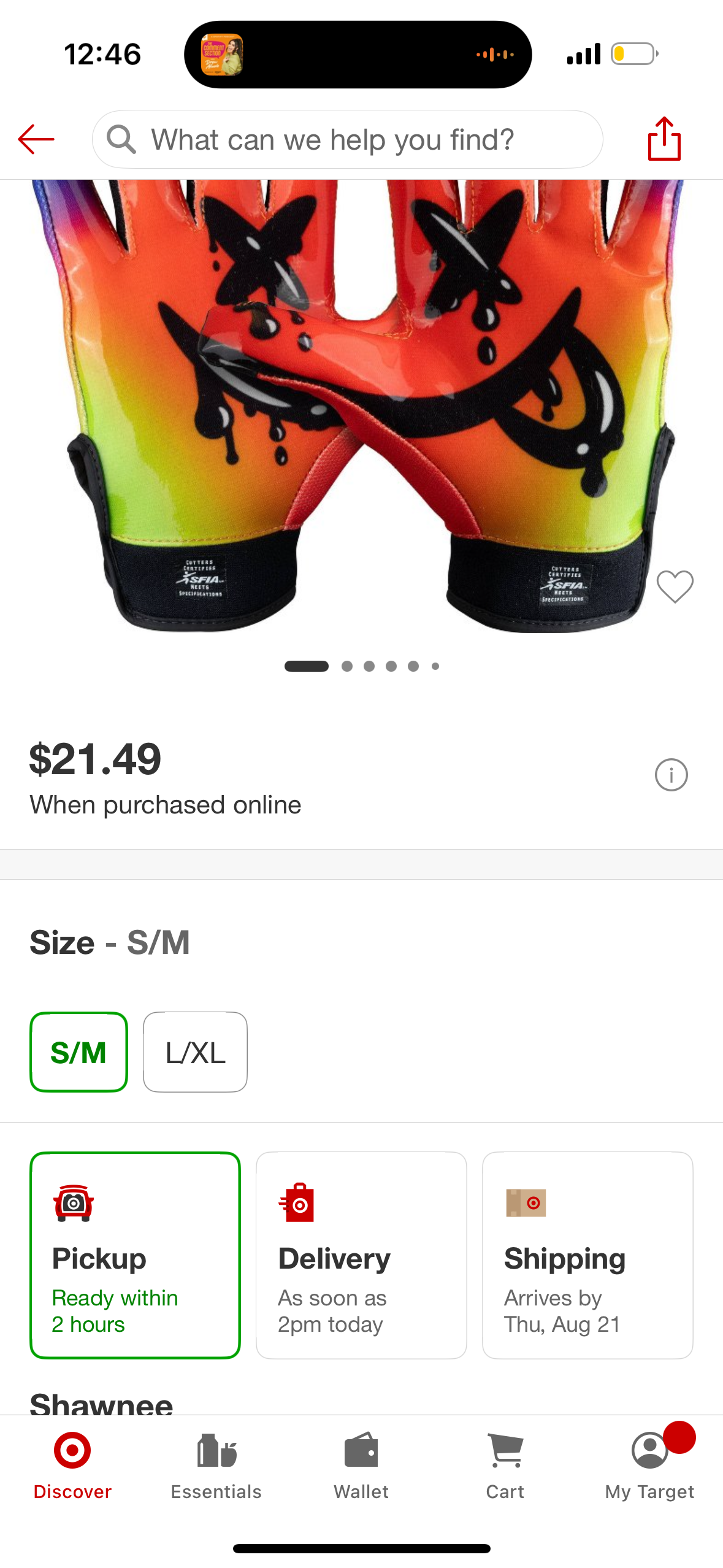
Task: Pick the Shipping option
Action: point(587,1255)
